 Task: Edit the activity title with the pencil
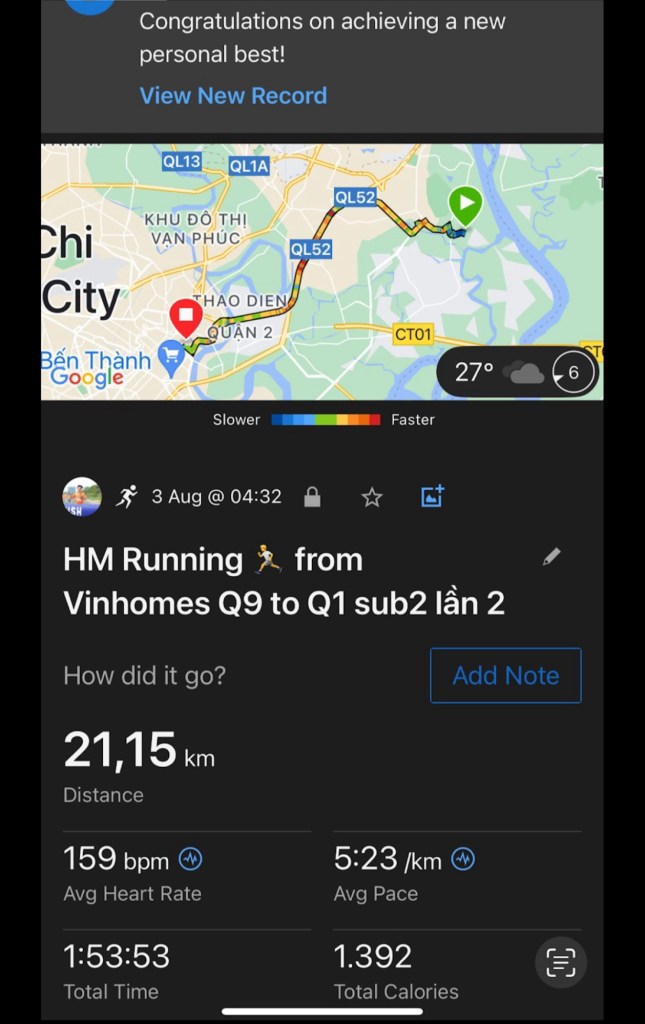(x=551, y=558)
